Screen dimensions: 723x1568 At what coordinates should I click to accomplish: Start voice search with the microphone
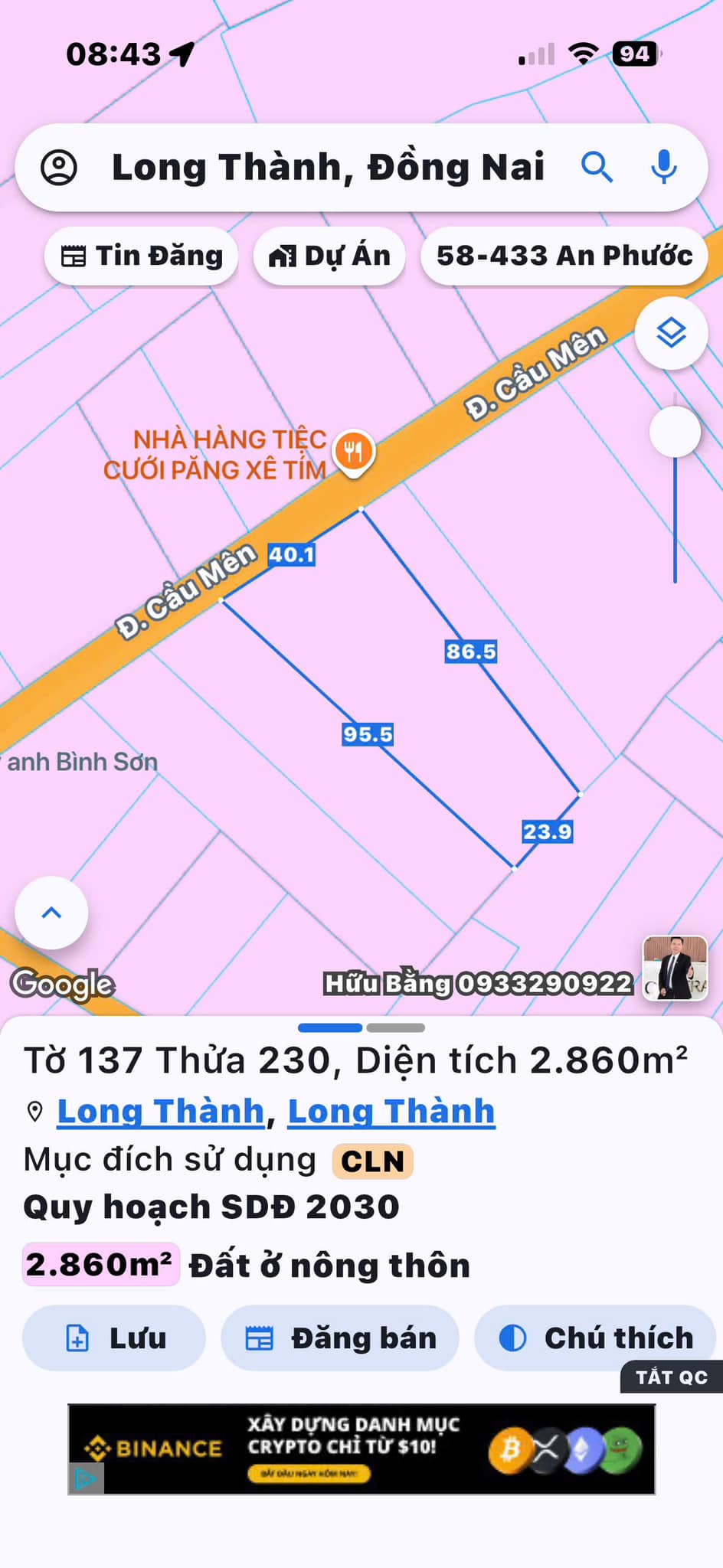[663, 167]
